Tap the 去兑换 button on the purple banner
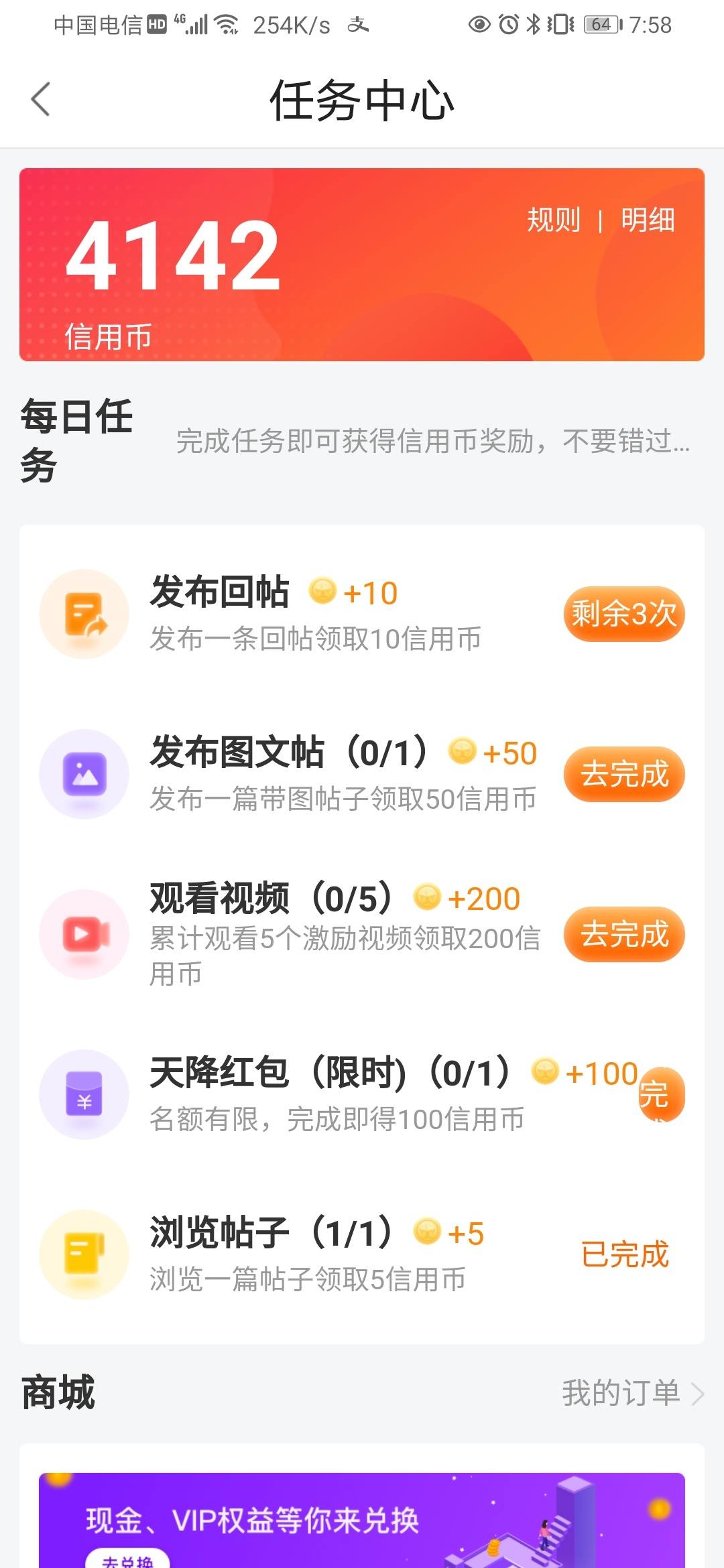 (127, 1560)
